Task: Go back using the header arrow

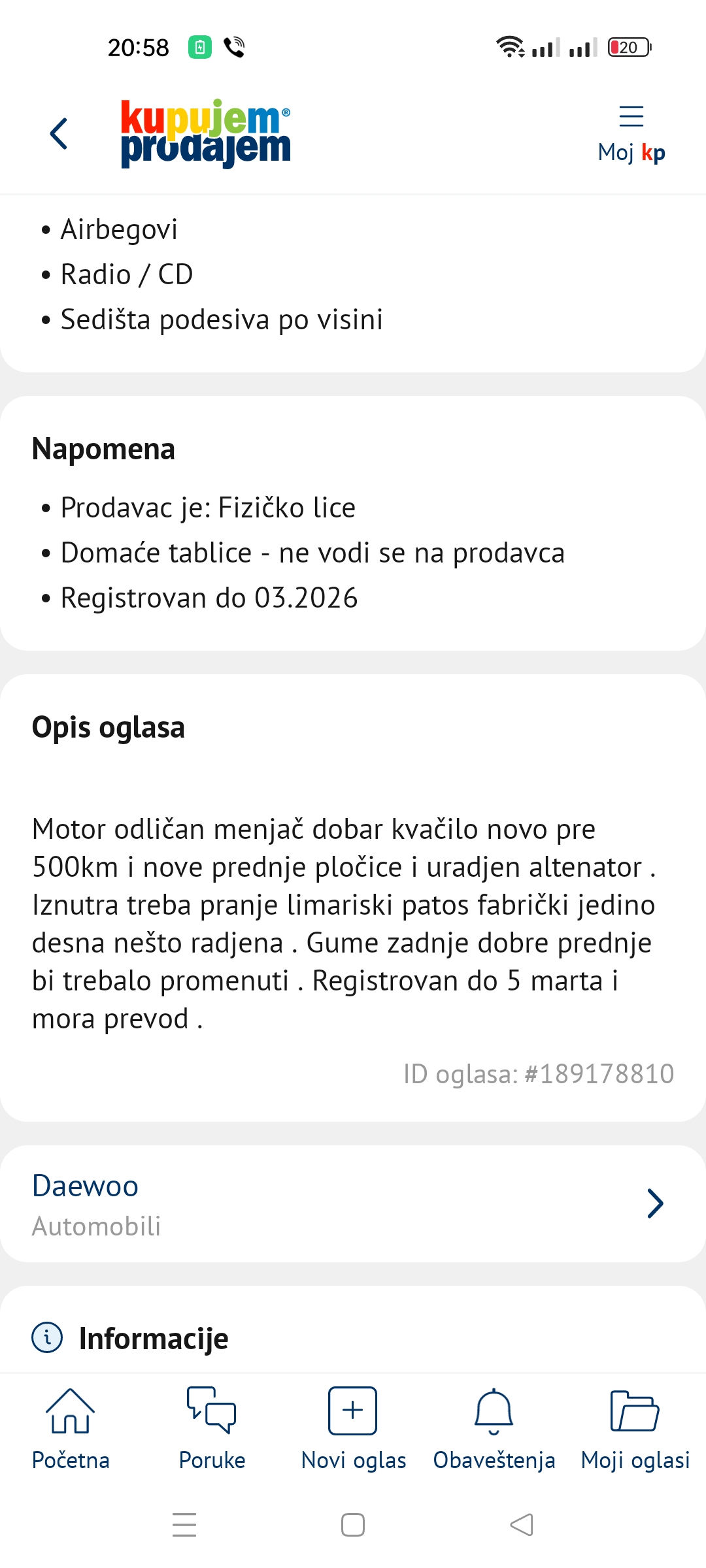Action: [59, 134]
